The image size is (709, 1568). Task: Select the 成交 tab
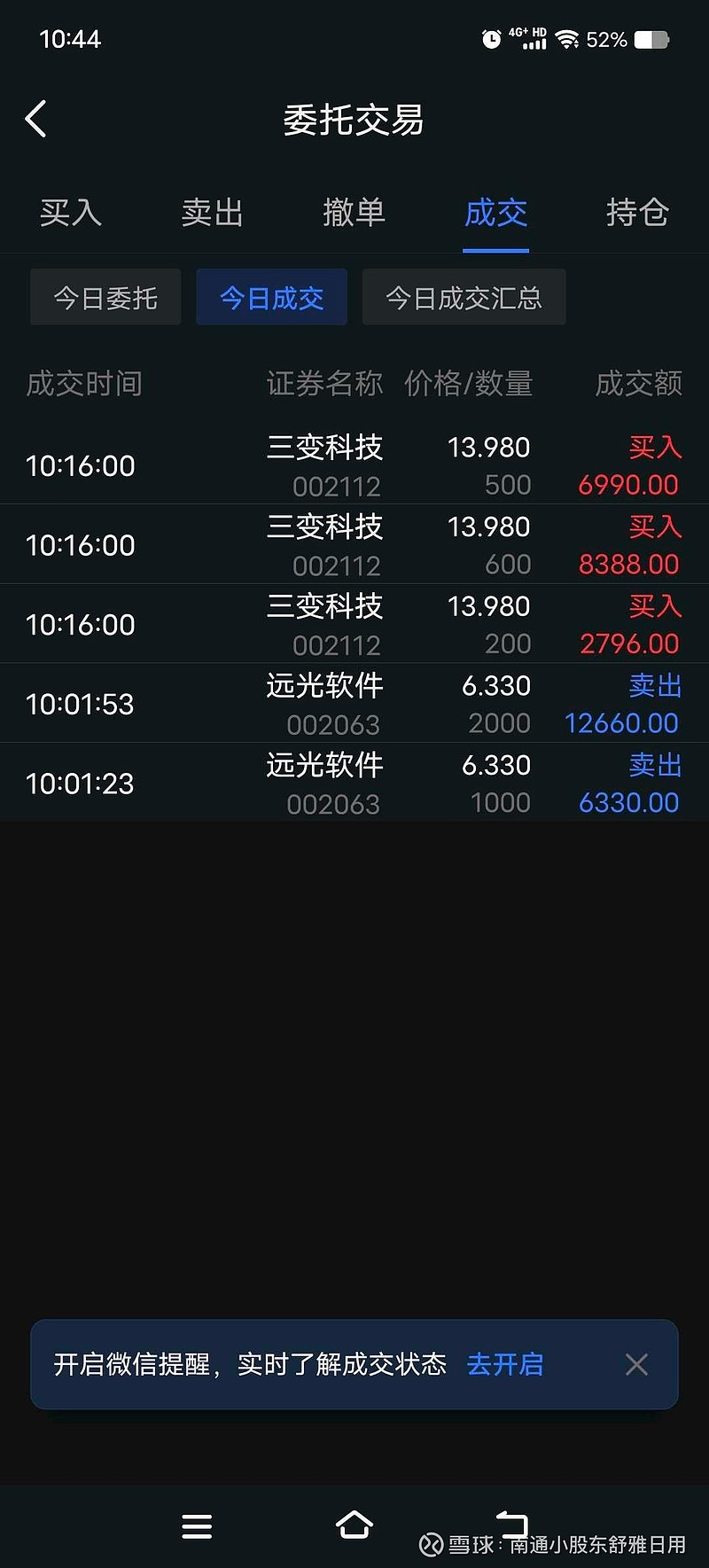(496, 213)
